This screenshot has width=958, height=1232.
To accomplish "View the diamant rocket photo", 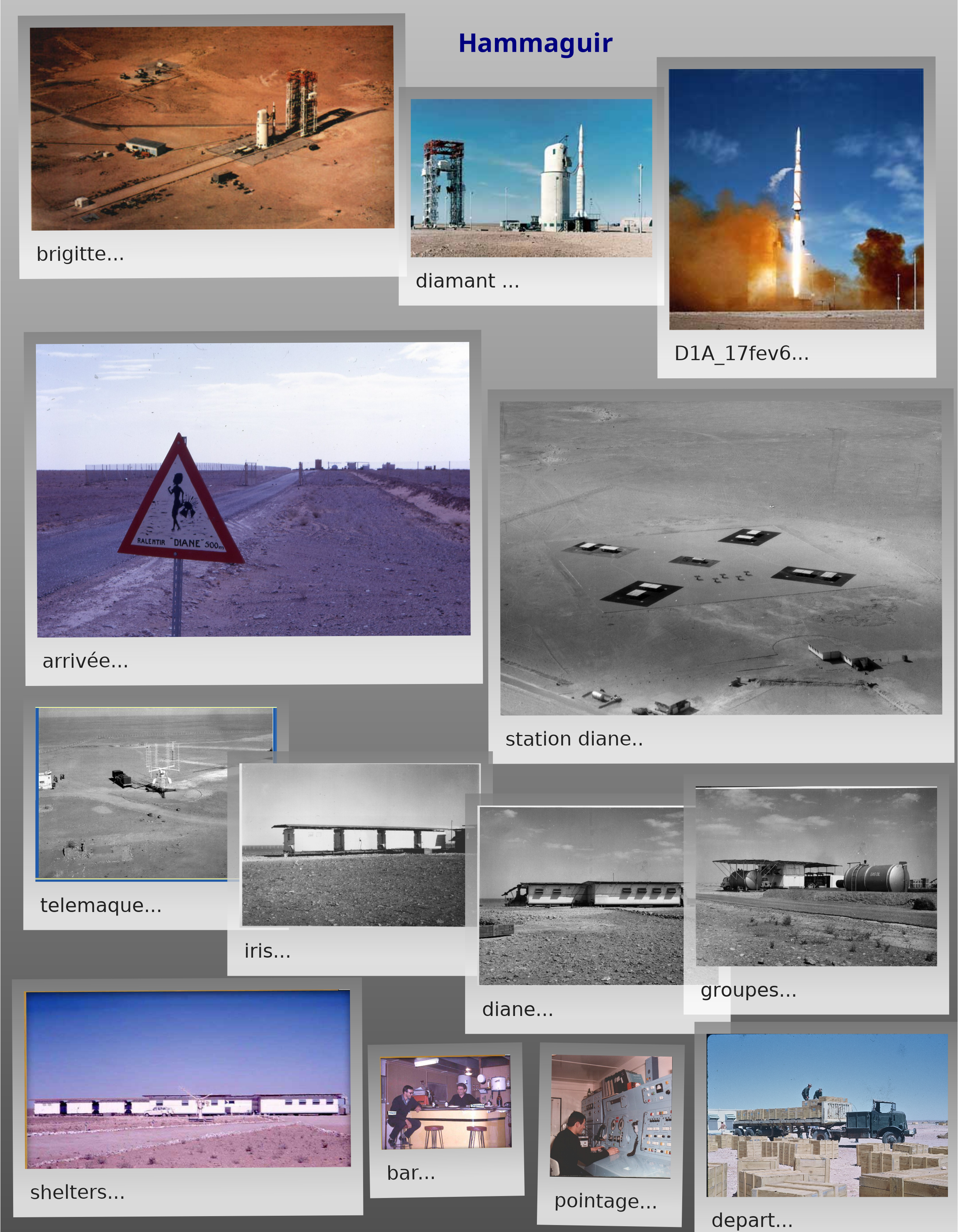I will pyautogui.click(x=531, y=178).
